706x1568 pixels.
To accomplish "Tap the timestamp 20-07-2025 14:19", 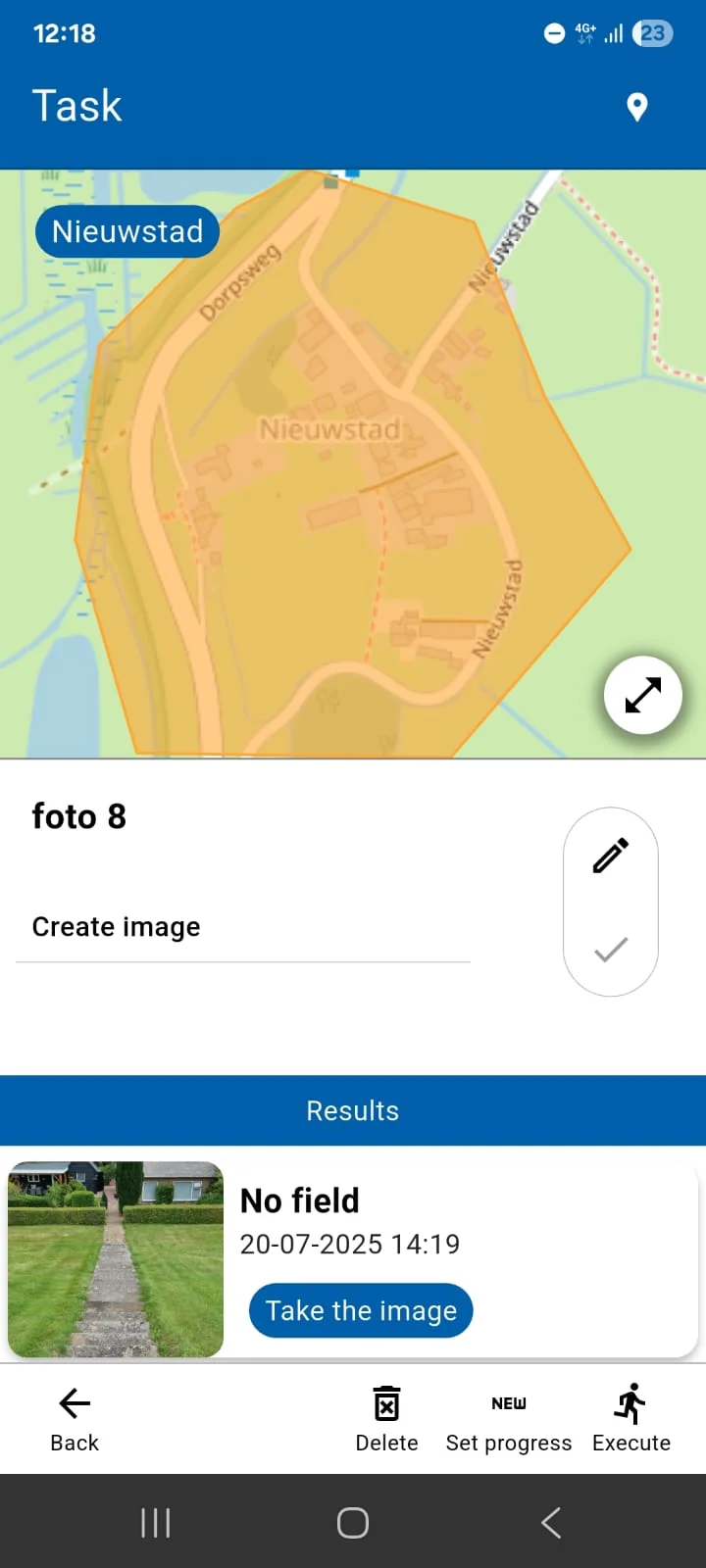I will pyautogui.click(x=350, y=1244).
